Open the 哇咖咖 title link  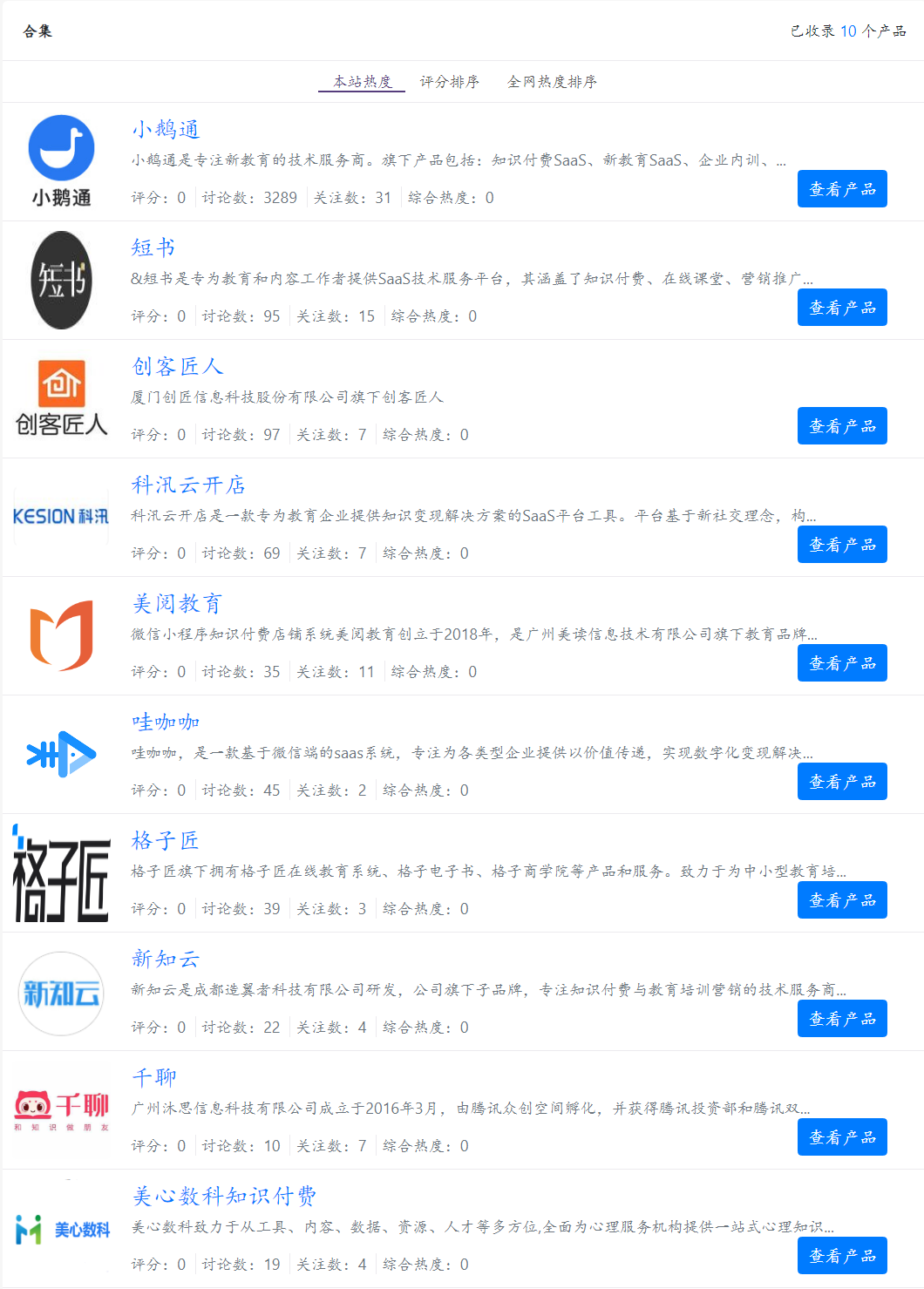166,723
